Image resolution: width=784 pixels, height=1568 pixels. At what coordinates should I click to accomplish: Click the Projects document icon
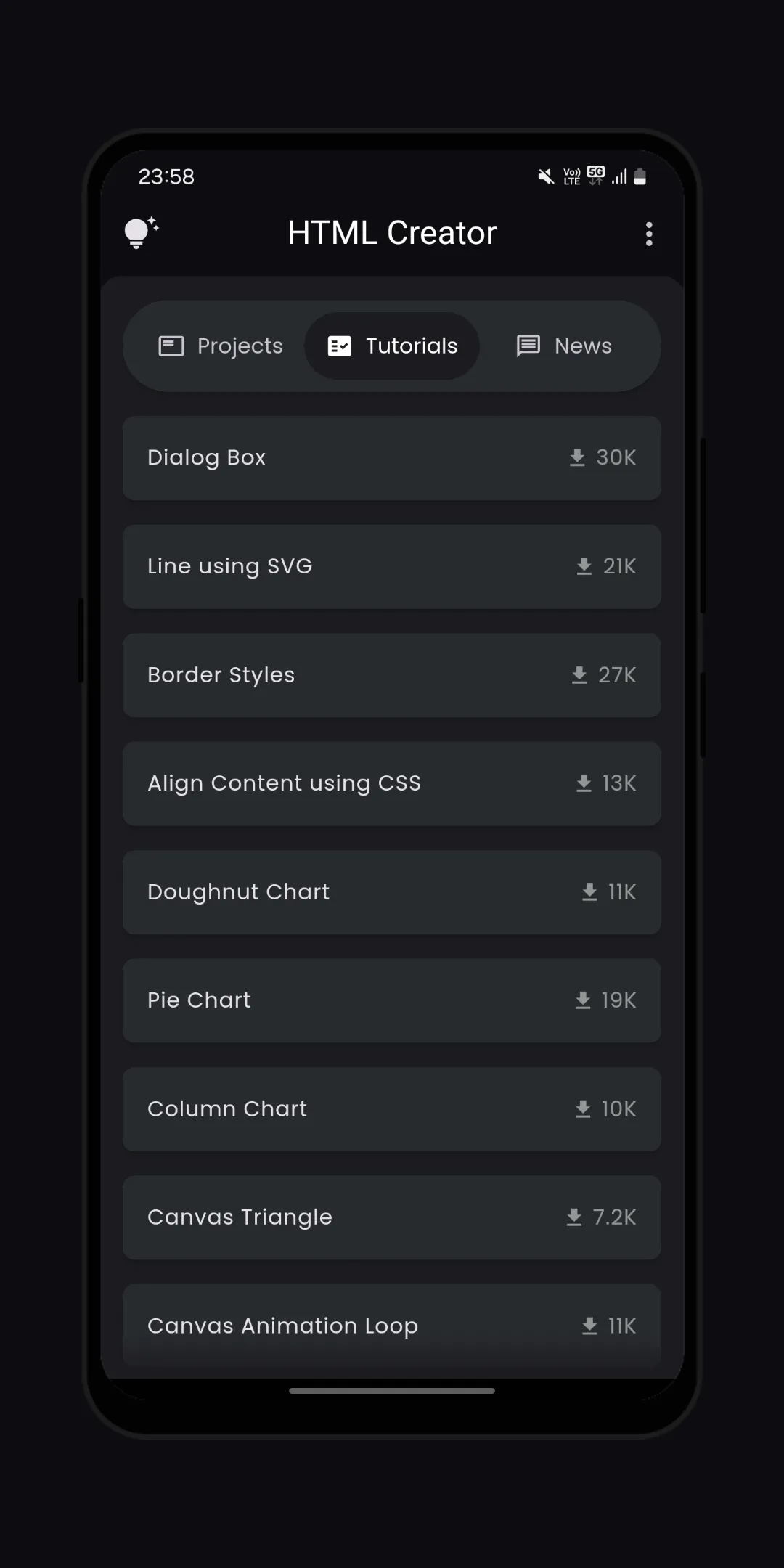(171, 346)
